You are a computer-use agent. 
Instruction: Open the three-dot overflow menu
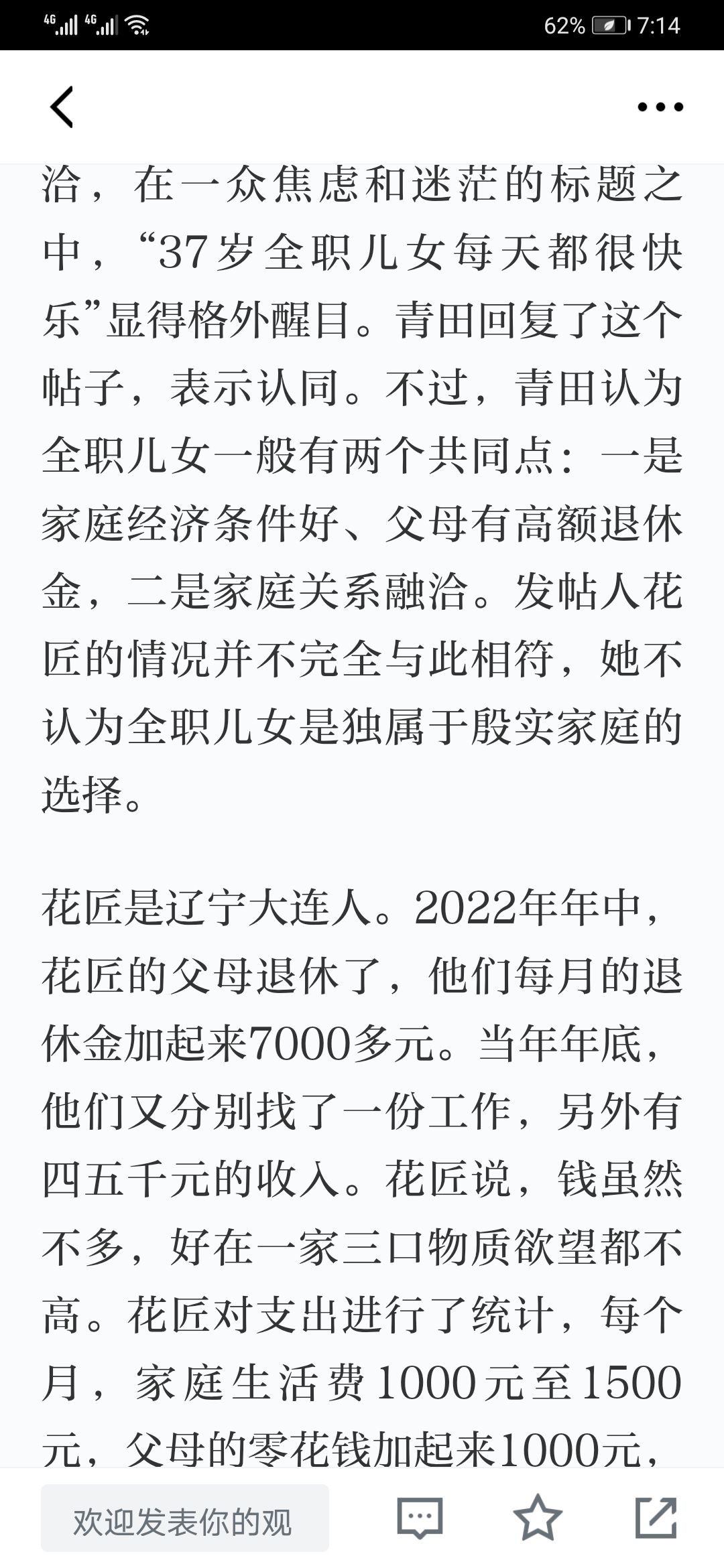[660, 107]
